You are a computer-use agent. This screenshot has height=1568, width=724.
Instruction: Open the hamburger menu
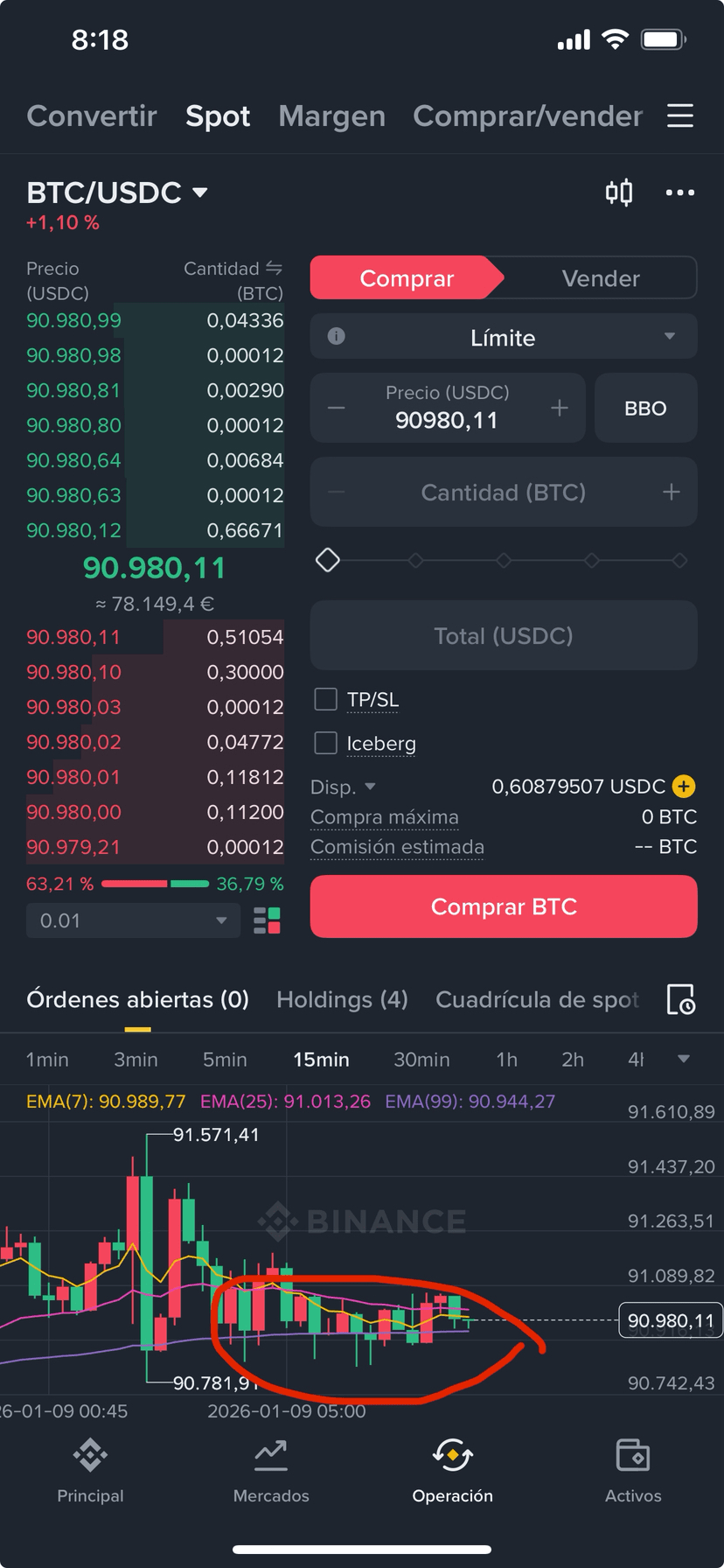679,115
